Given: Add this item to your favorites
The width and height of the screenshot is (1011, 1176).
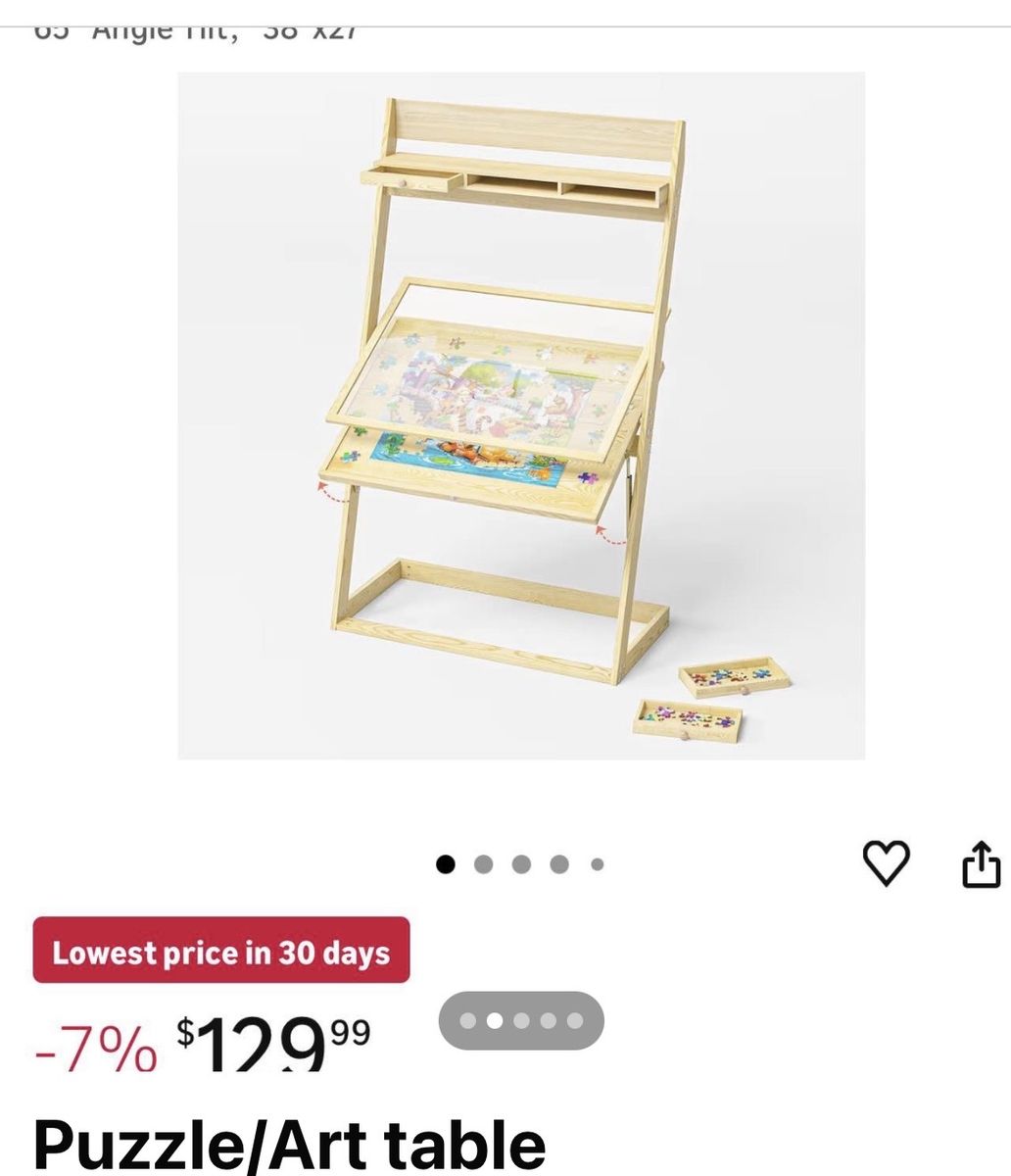Looking at the screenshot, I should coord(886,862).
